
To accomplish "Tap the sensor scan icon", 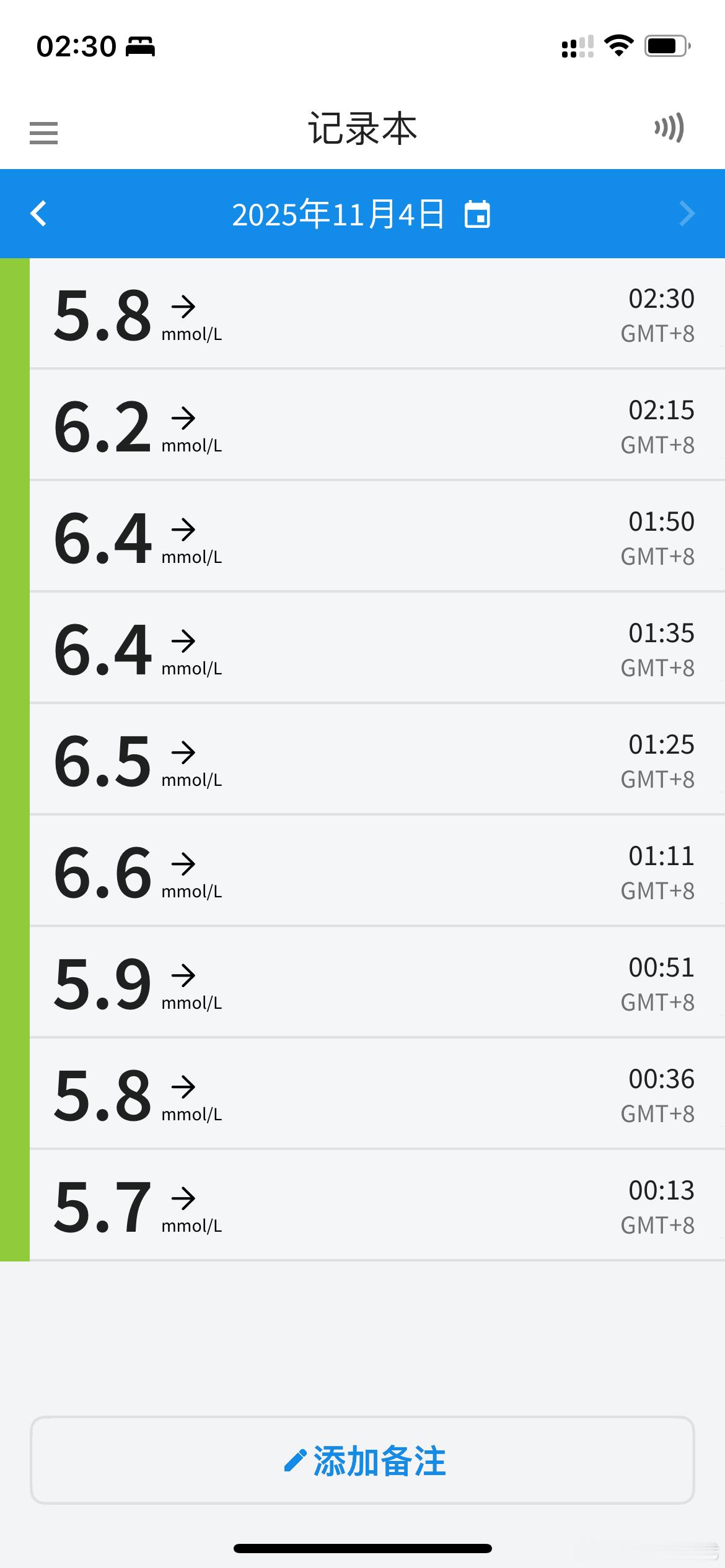I will [669, 128].
